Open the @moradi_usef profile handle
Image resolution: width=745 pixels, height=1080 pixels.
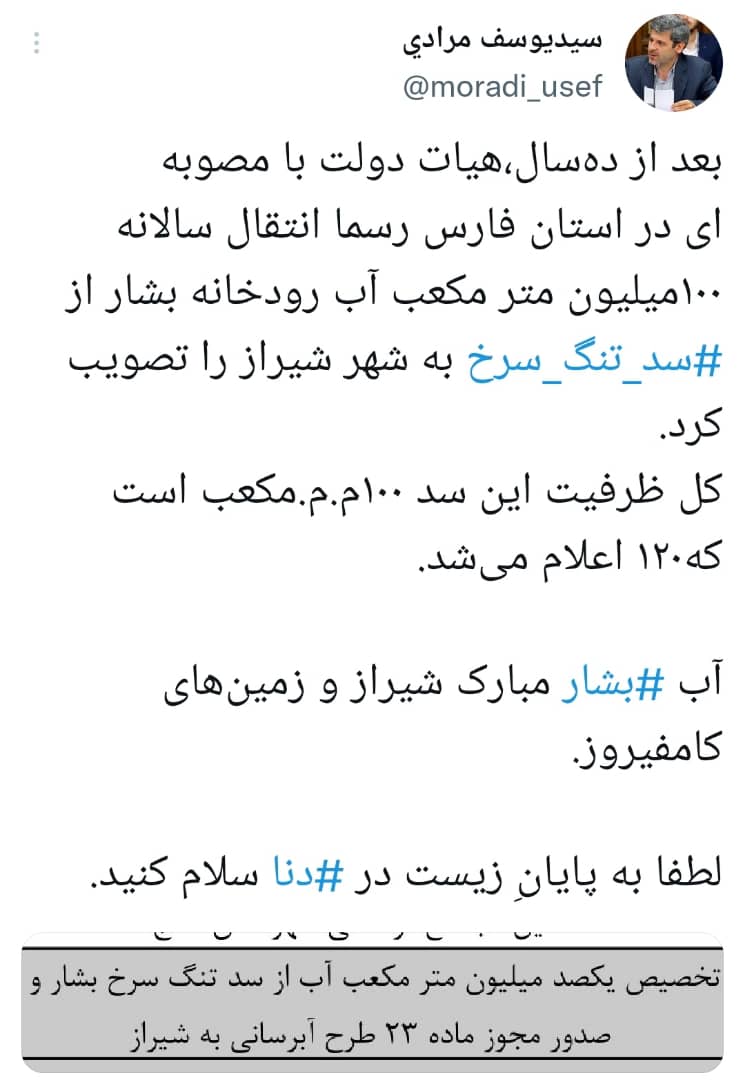click(x=502, y=87)
